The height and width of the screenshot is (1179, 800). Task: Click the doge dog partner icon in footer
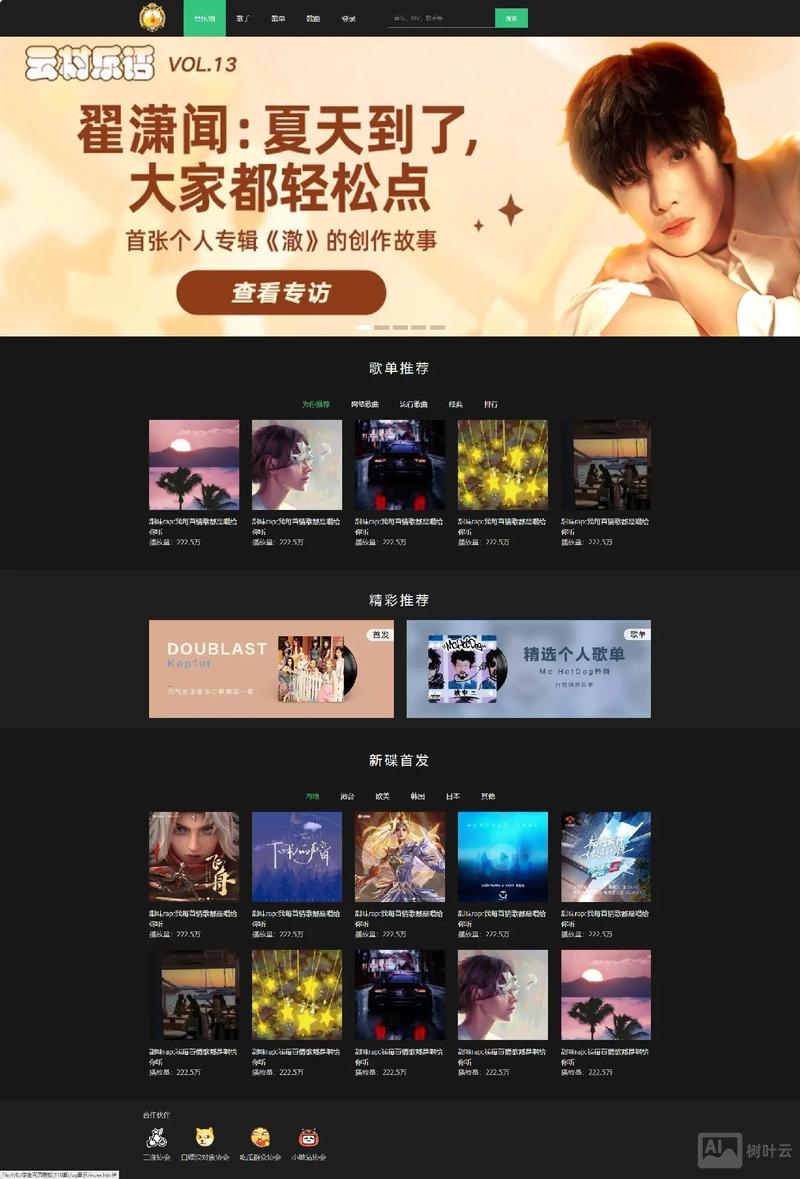tap(206, 1138)
